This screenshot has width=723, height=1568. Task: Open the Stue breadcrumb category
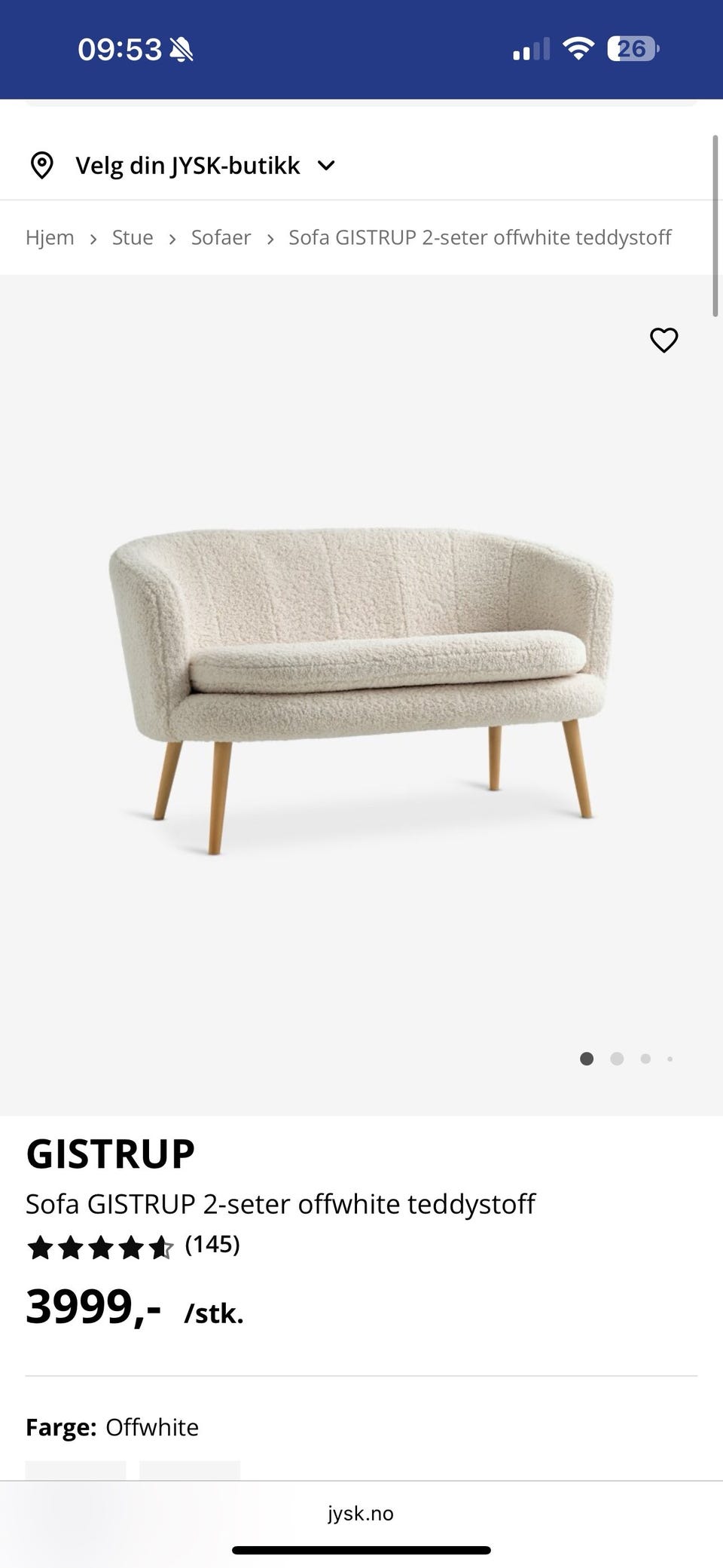pyautogui.click(x=133, y=237)
